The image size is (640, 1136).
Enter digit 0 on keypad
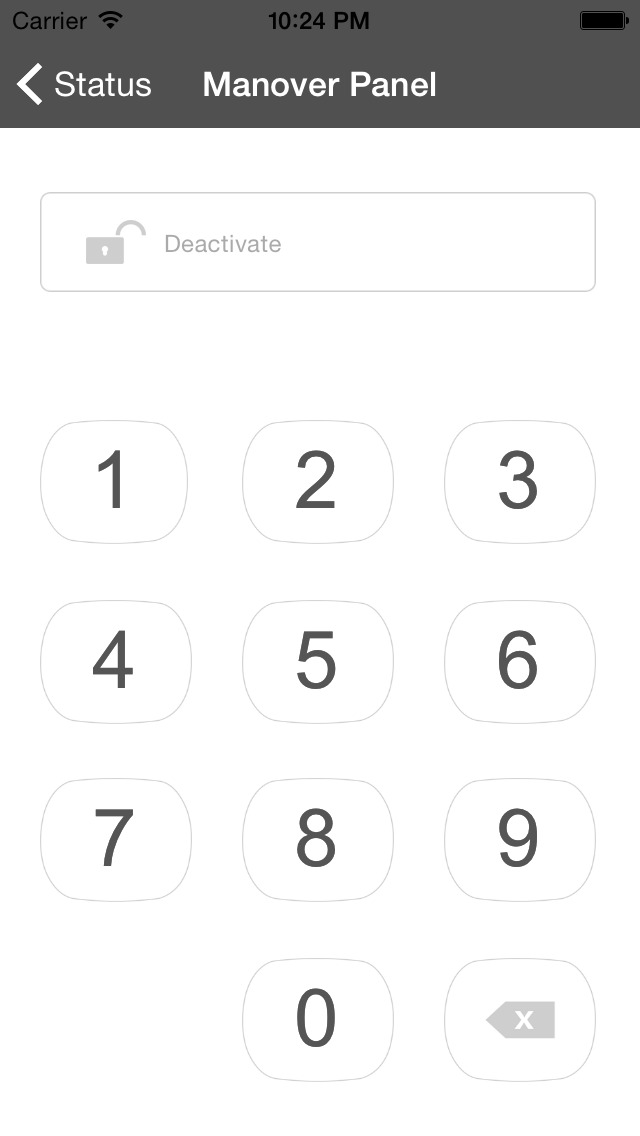(x=317, y=1020)
